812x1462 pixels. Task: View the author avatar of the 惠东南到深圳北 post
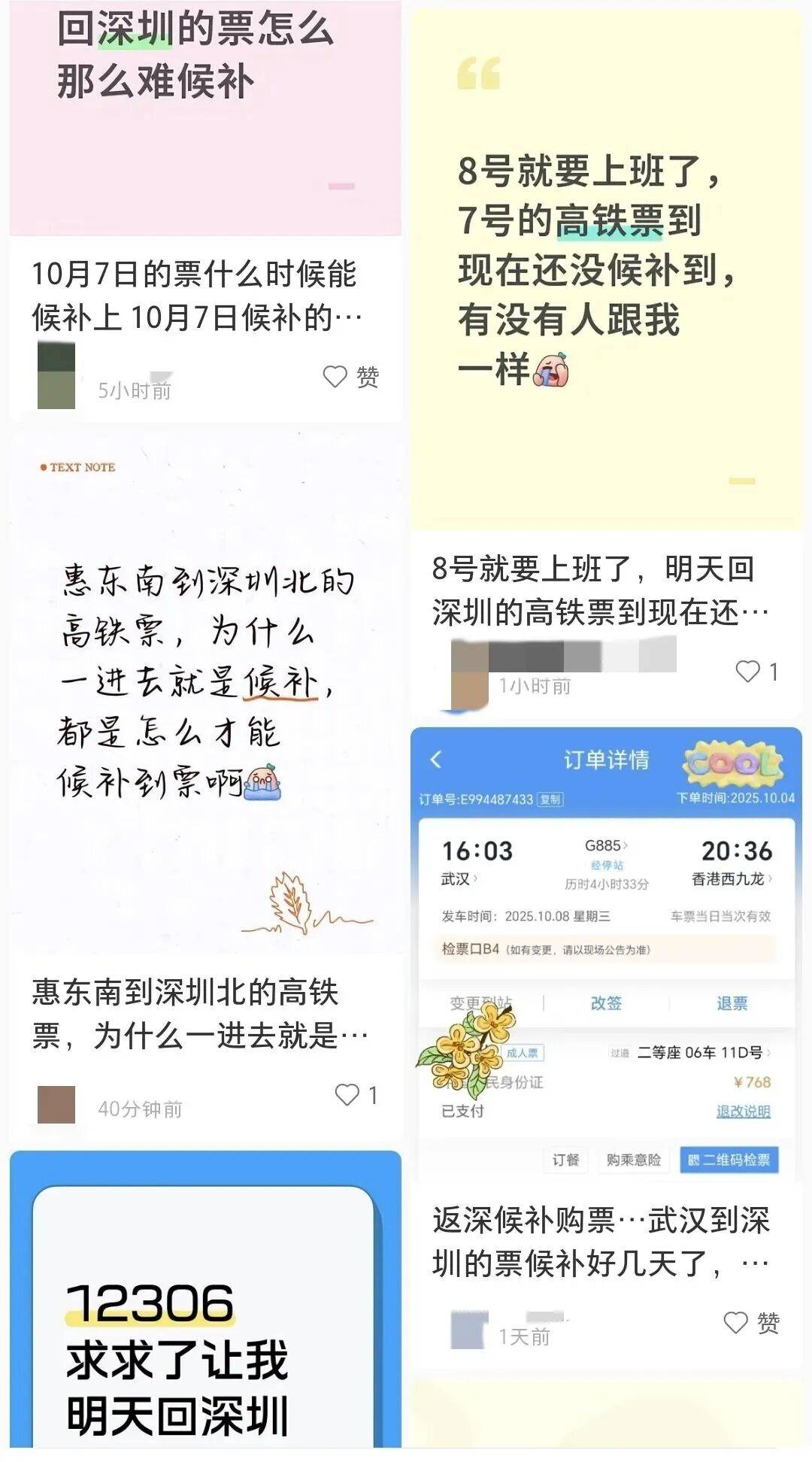[x=56, y=1105]
